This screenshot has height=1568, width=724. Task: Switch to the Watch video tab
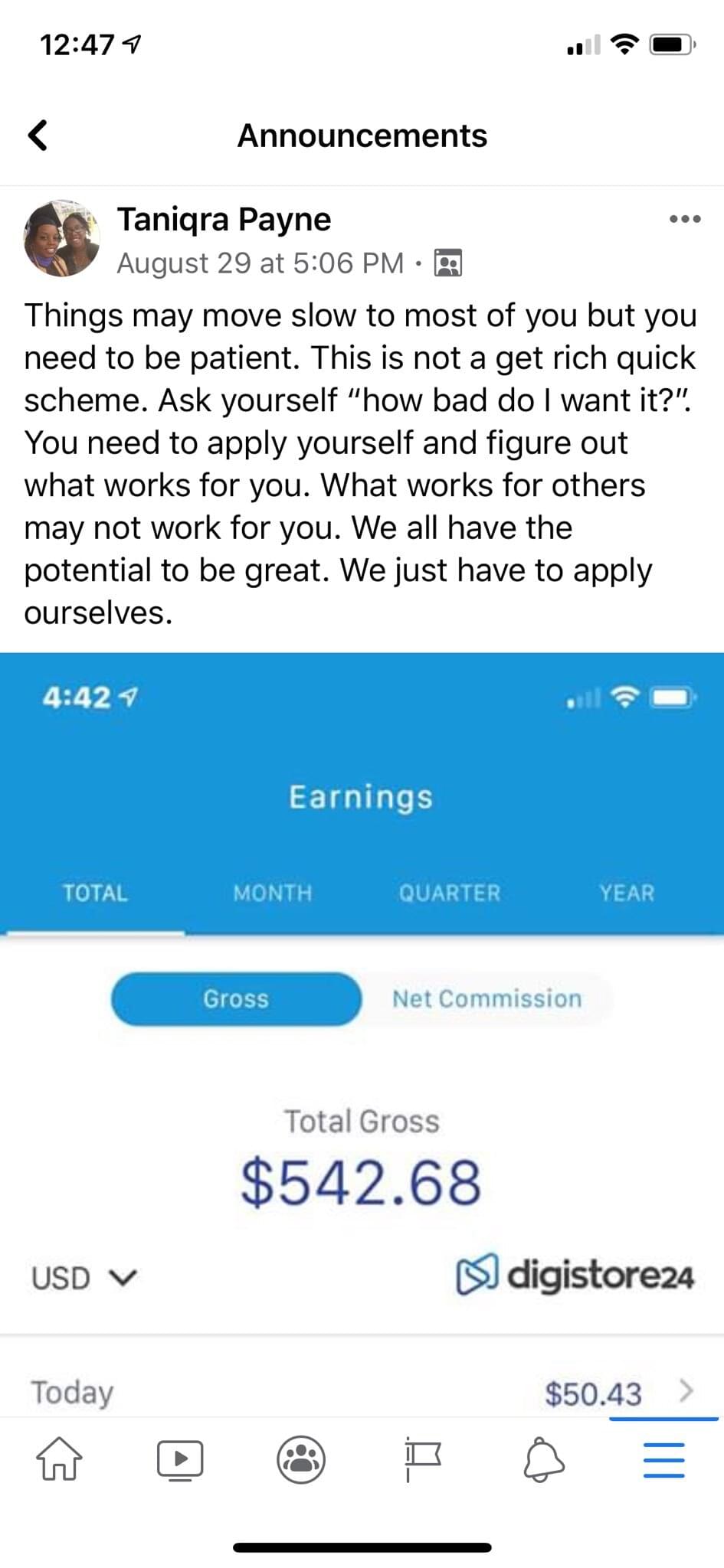pyautogui.click(x=180, y=1459)
